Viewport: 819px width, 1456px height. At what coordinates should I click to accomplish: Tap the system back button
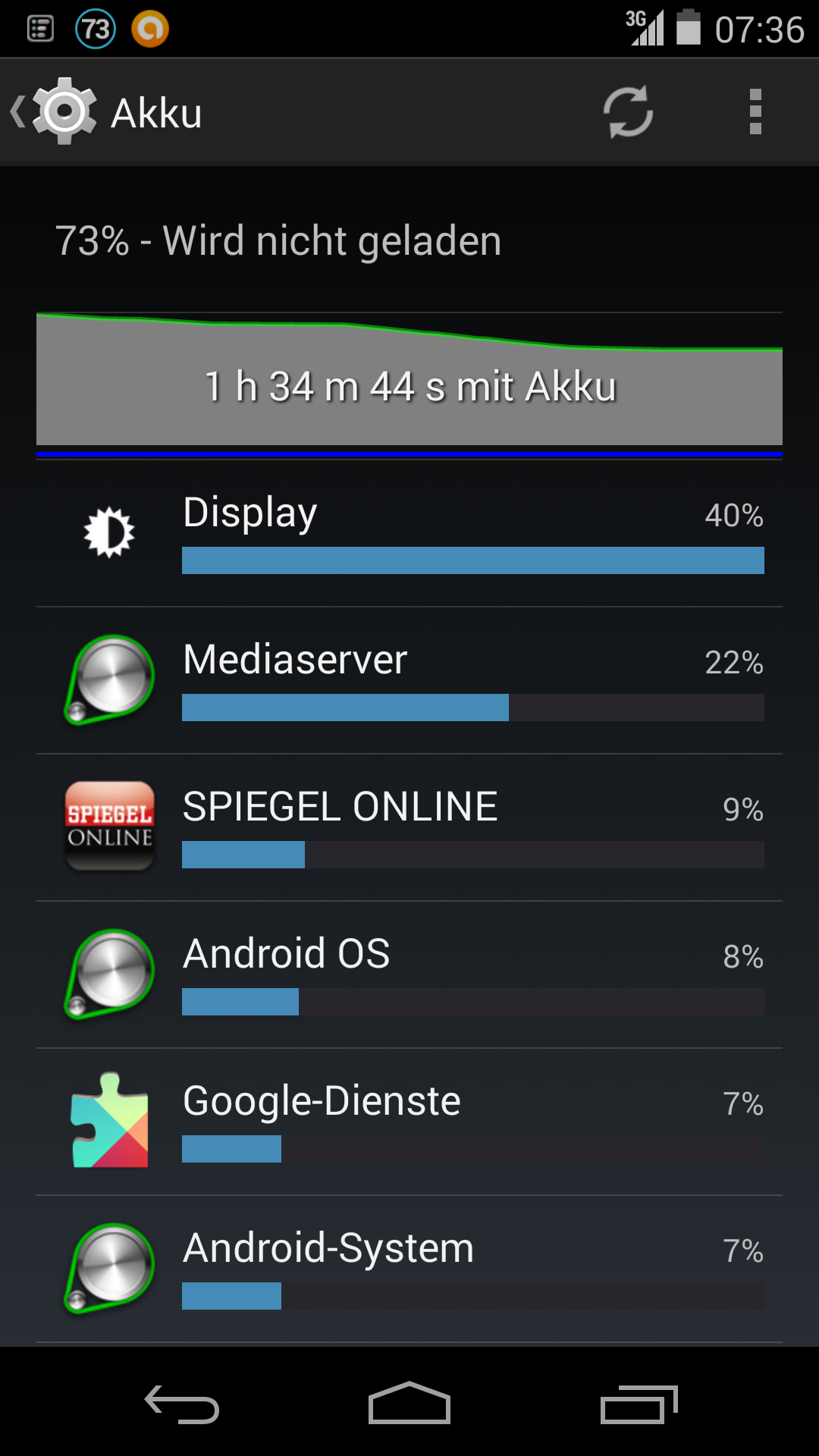tap(182, 1403)
